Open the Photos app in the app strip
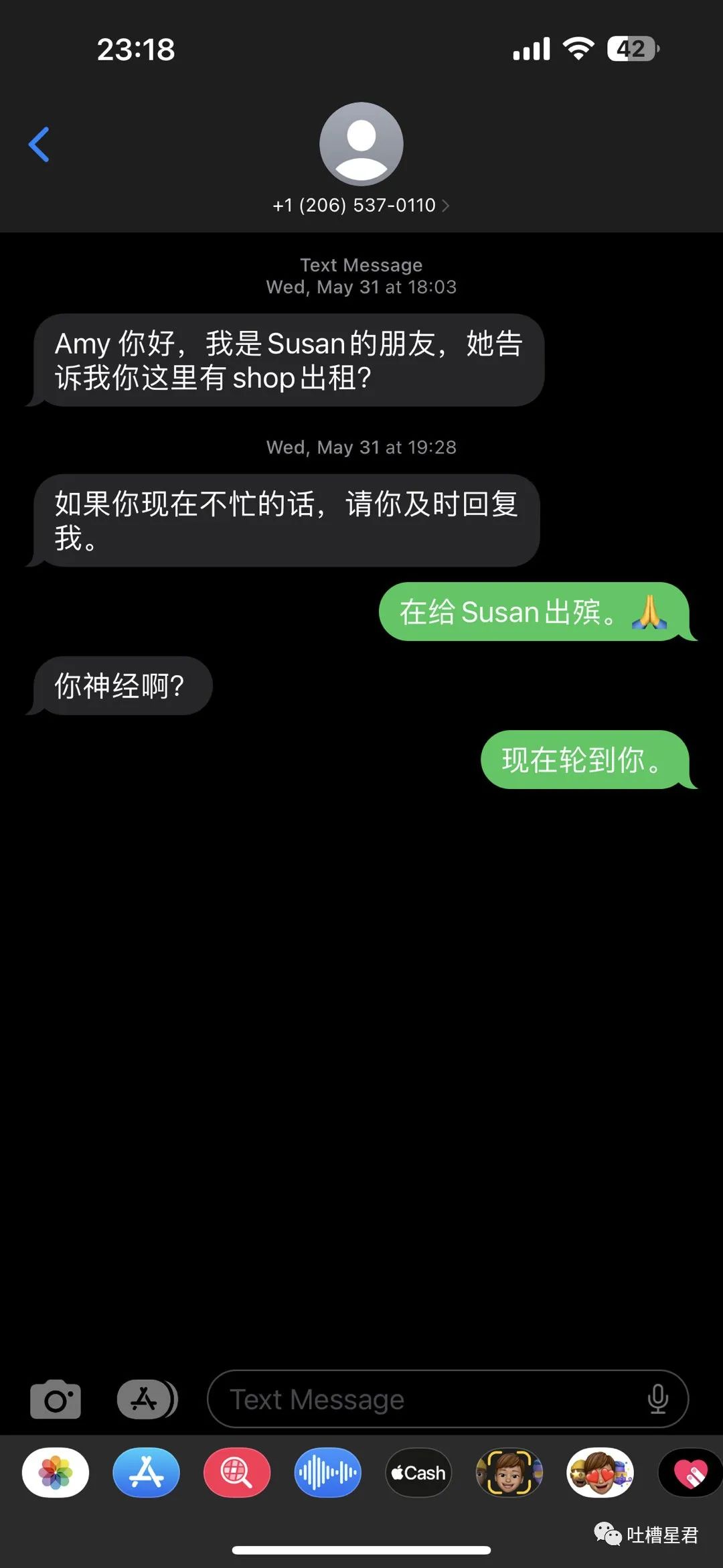Image resolution: width=723 pixels, height=1568 pixels. pyautogui.click(x=56, y=1473)
